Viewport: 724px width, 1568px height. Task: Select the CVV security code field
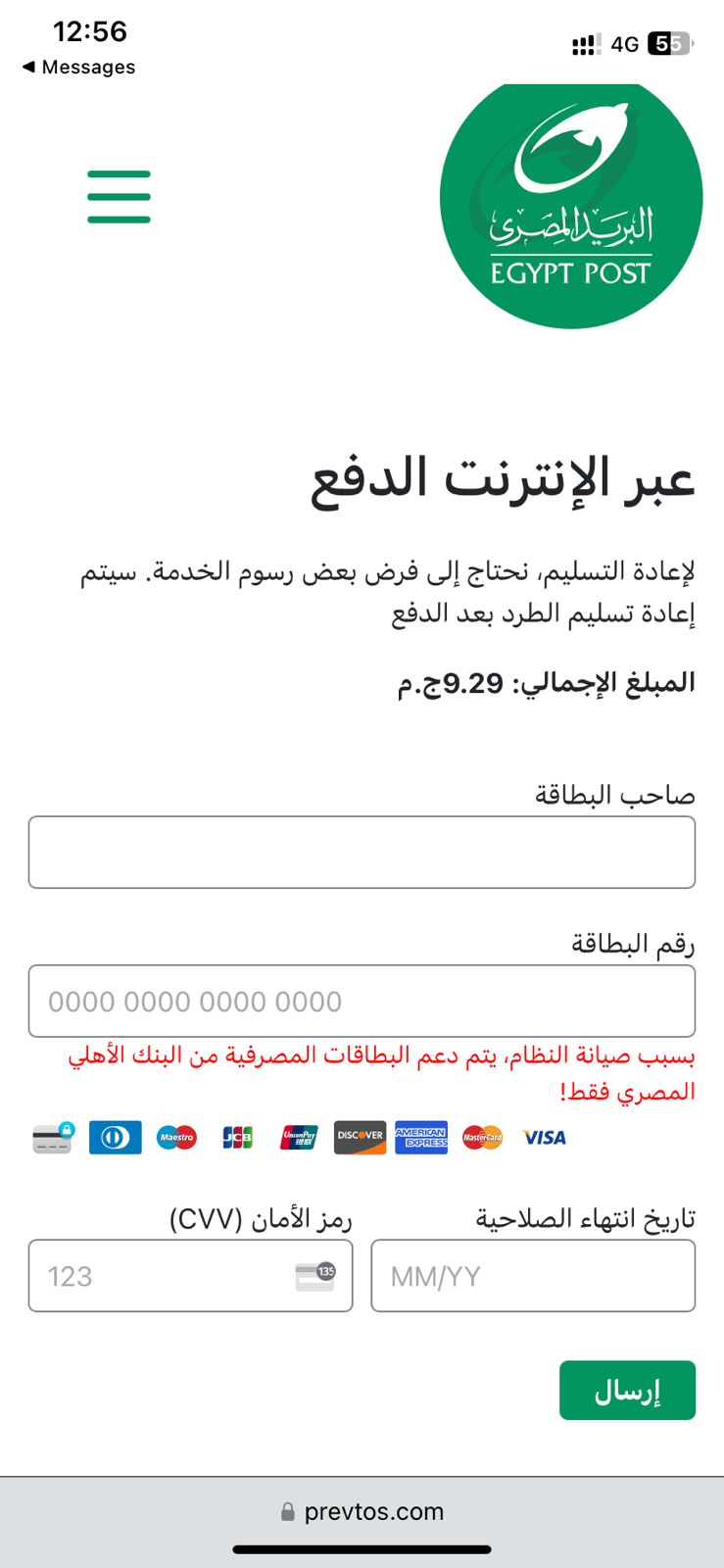pyautogui.click(x=190, y=1276)
